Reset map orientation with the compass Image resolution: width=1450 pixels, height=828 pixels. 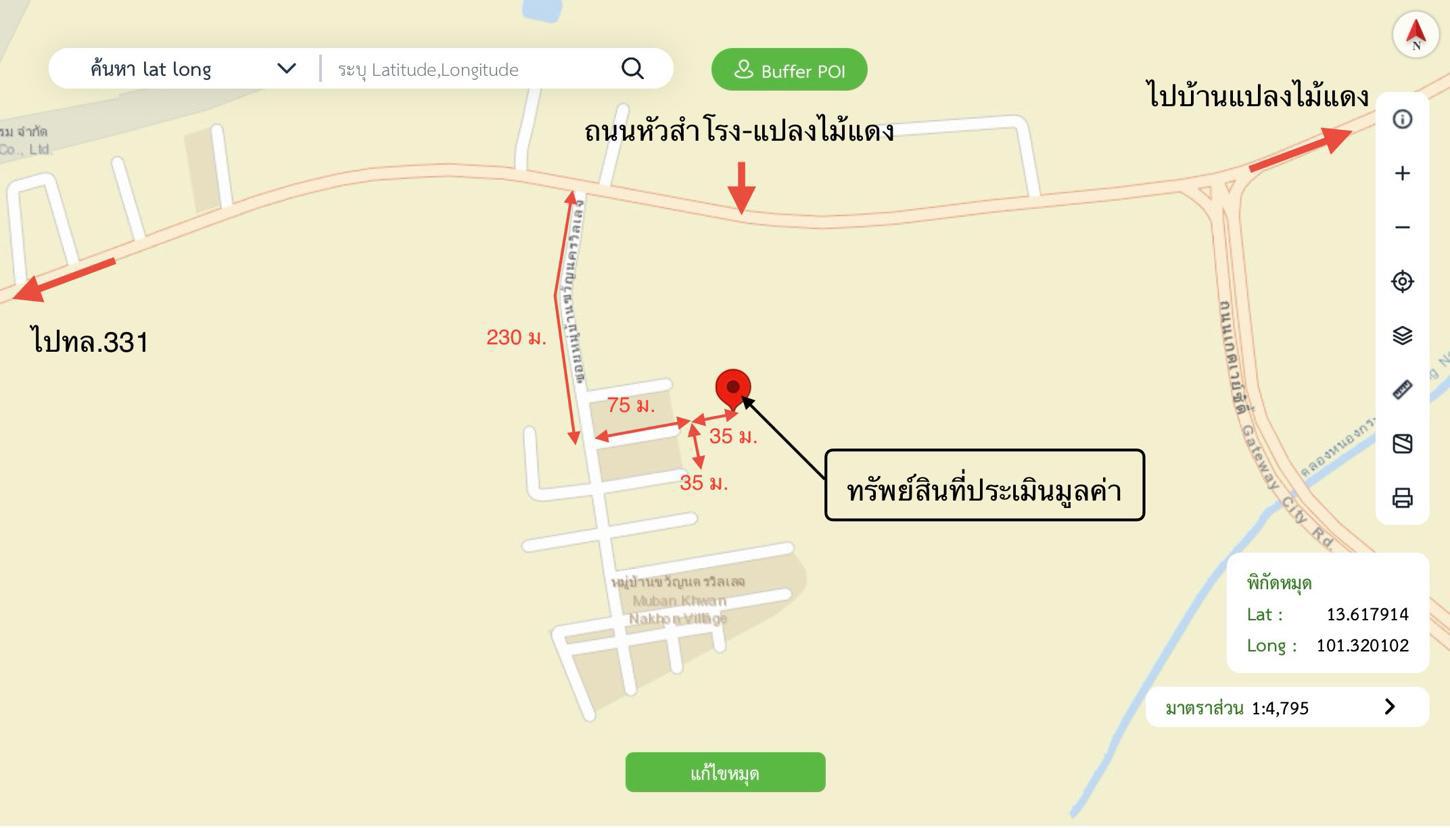[x=1415, y=34]
